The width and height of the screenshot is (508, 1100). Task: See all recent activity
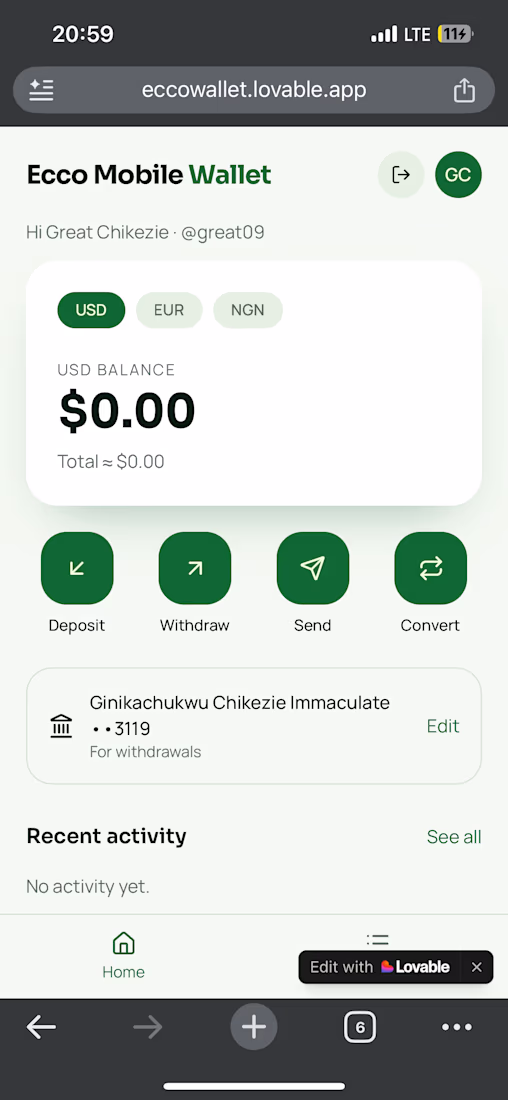coord(454,837)
